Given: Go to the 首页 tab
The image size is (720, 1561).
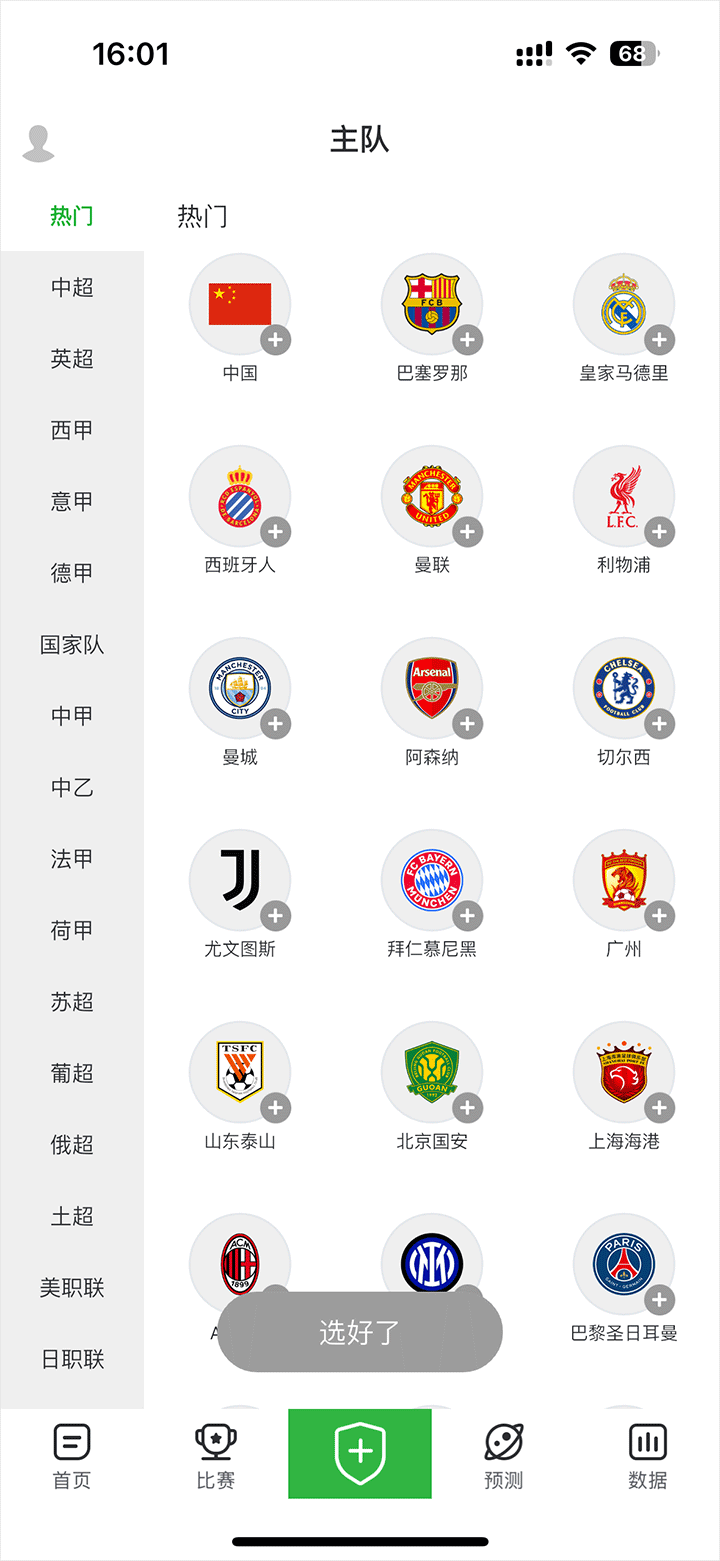Looking at the screenshot, I should point(72,1457).
